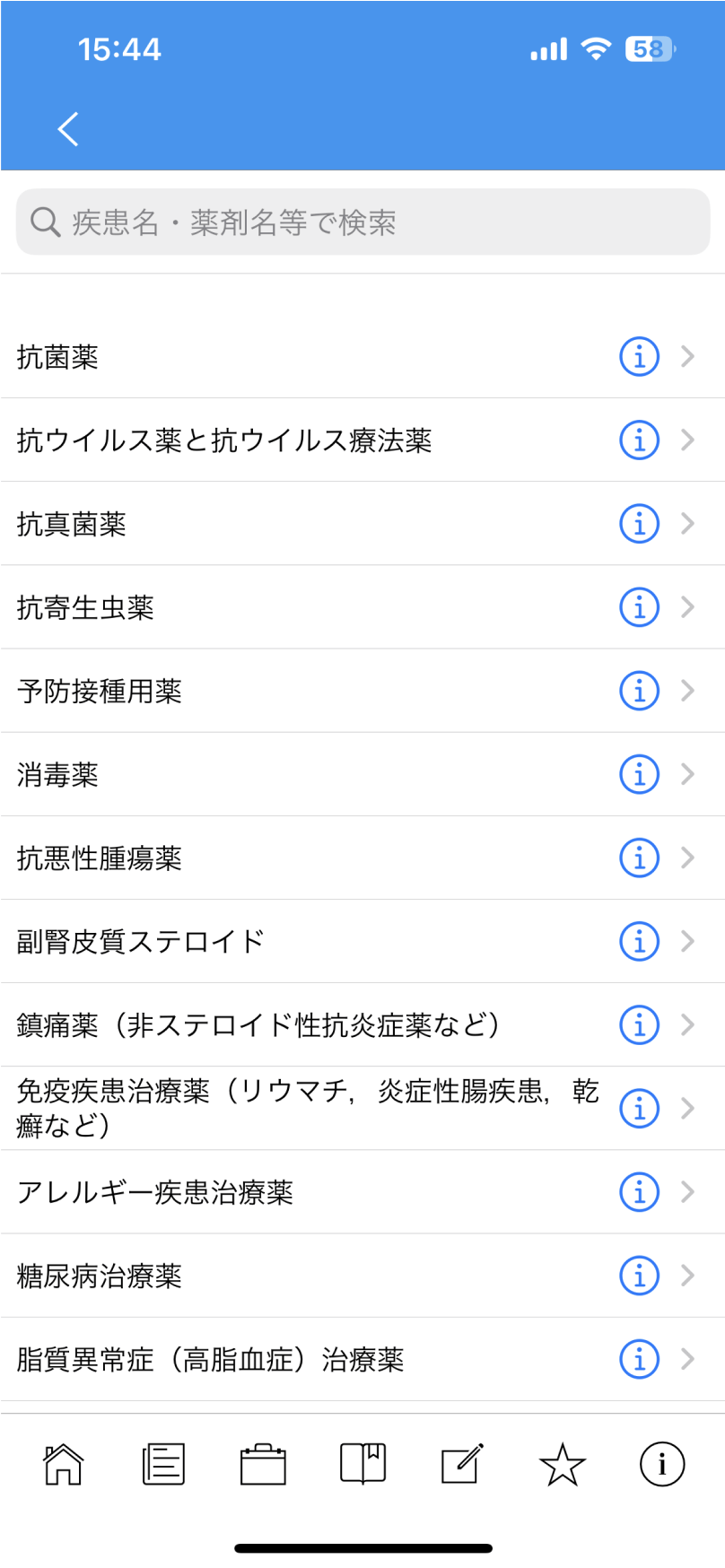Open the document list tab

click(x=163, y=1464)
